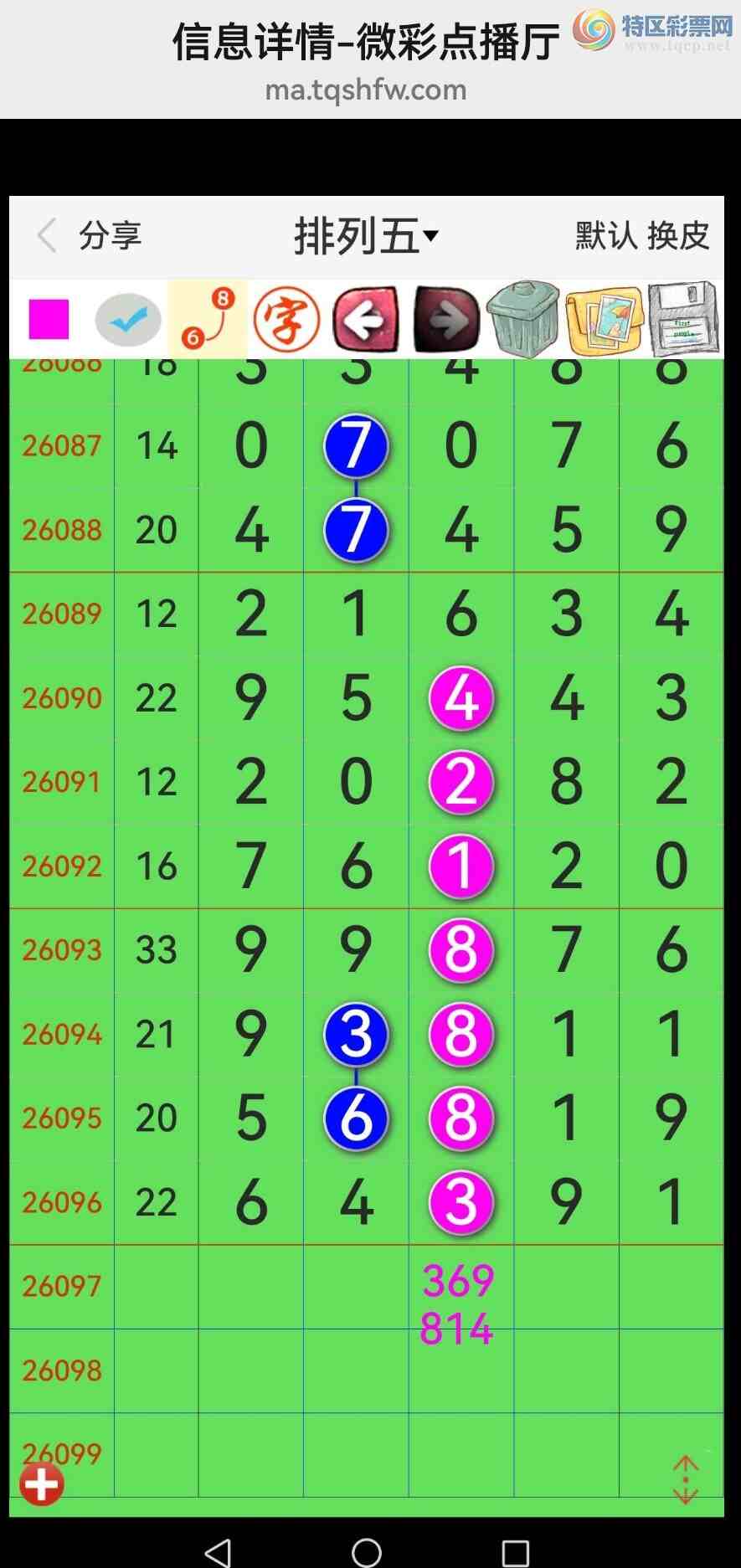Tap the blue checkmark tool
Viewport: 741px width, 1568px height.
(x=128, y=320)
